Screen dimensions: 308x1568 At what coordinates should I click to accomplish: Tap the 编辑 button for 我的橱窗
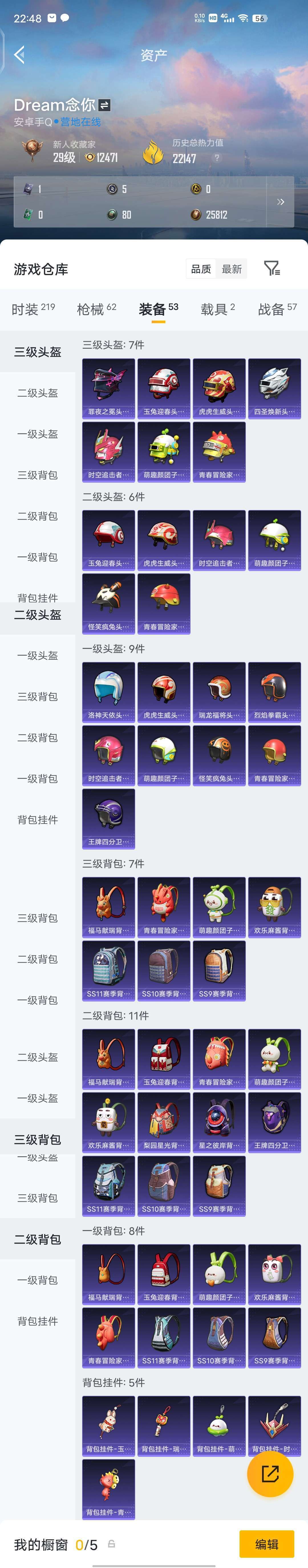267,1544
